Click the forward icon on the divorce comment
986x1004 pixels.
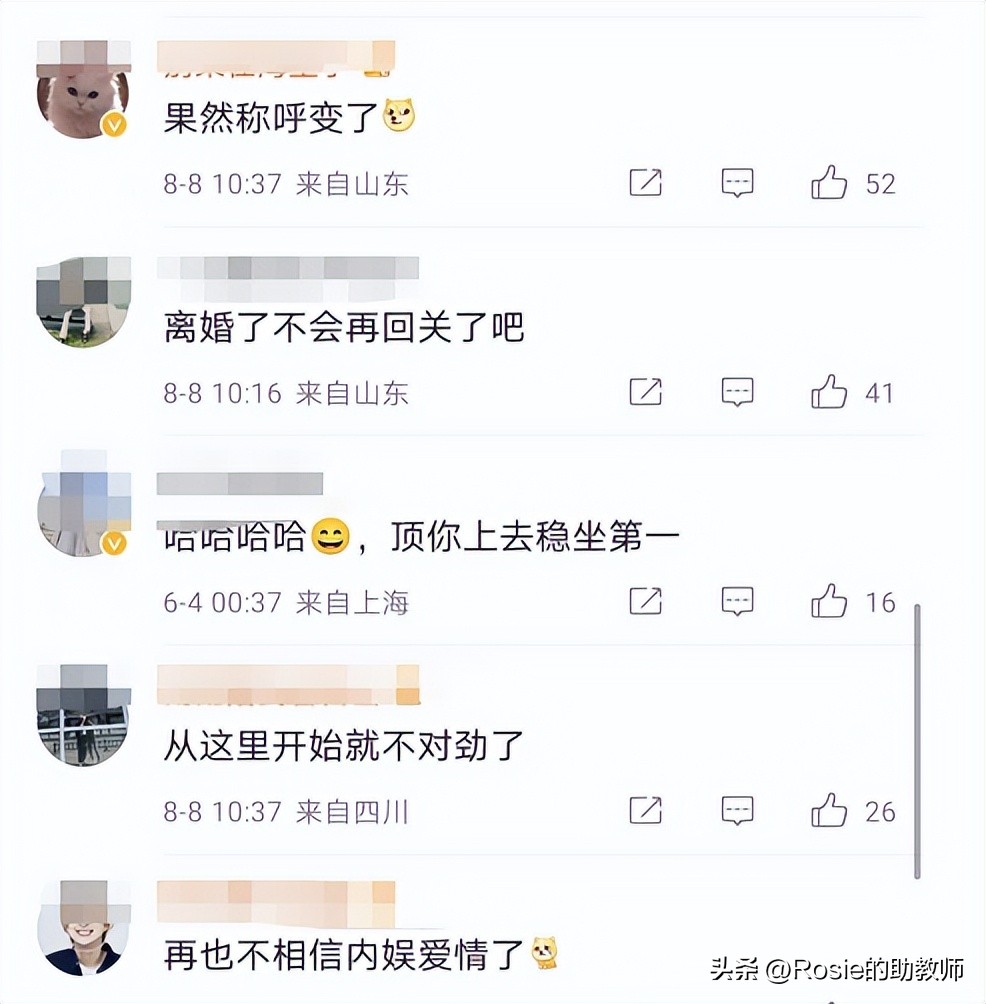coord(646,393)
